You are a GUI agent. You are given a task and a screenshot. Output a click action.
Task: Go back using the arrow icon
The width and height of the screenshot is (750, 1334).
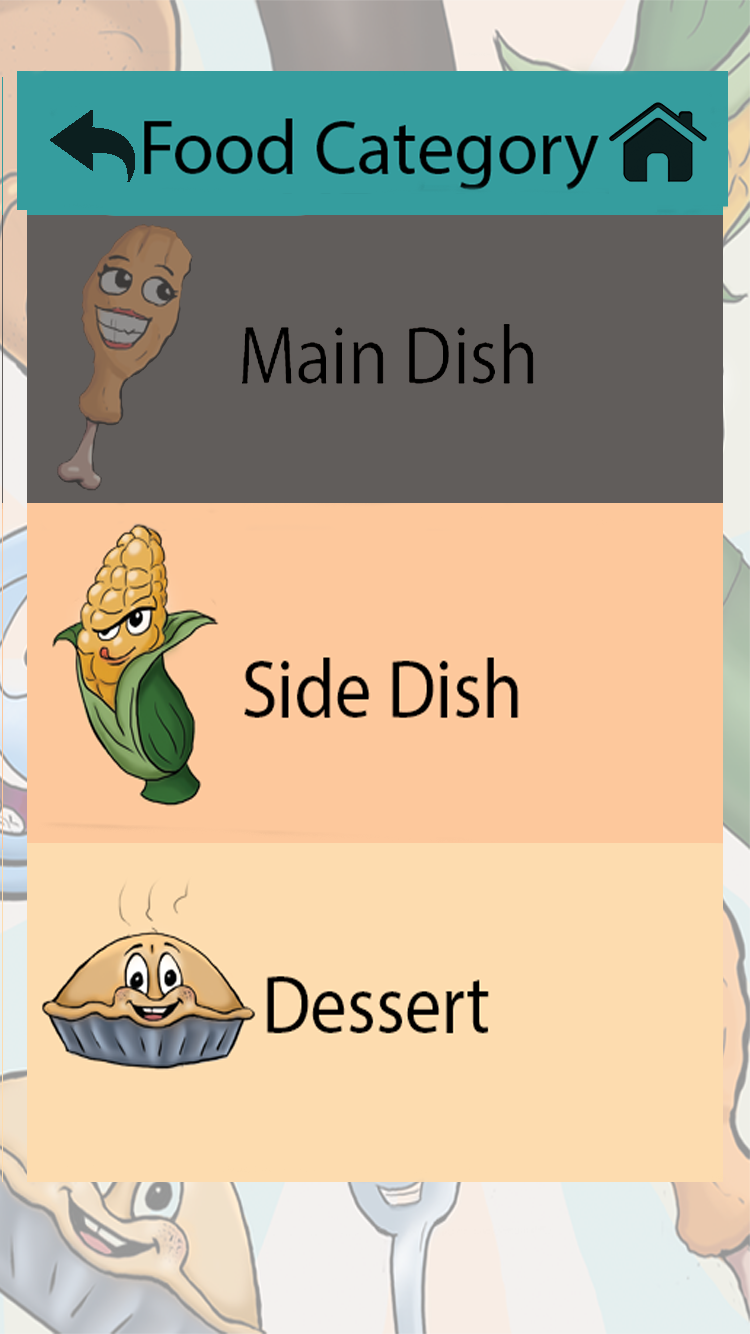[93, 146]
